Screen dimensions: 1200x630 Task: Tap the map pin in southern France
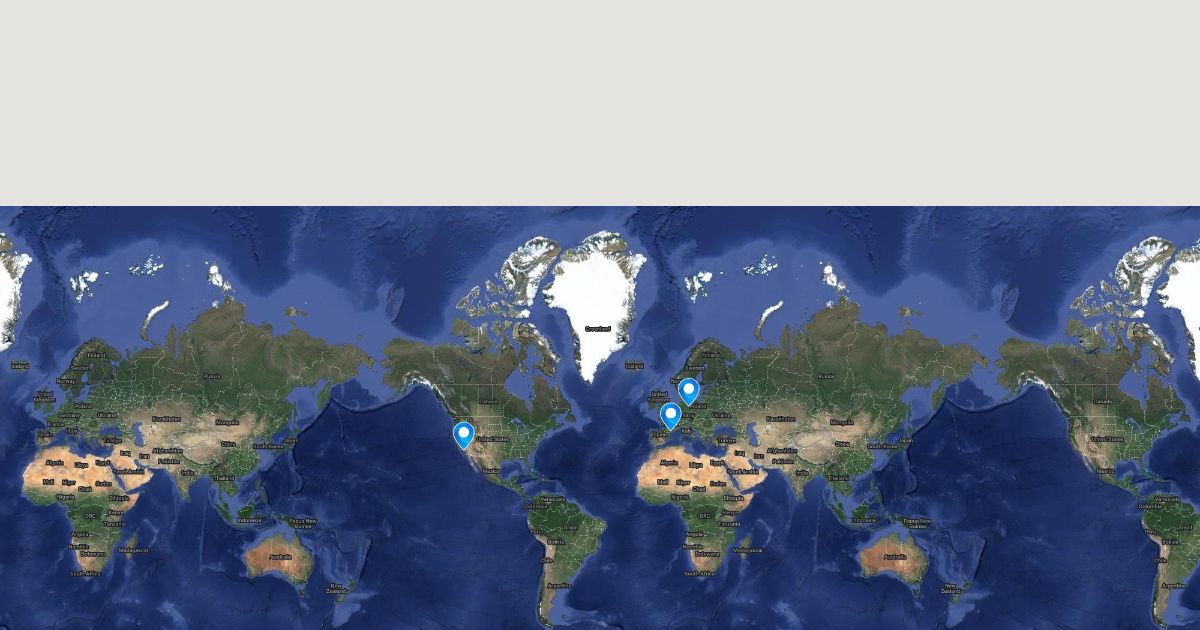[x=671, y=415]
